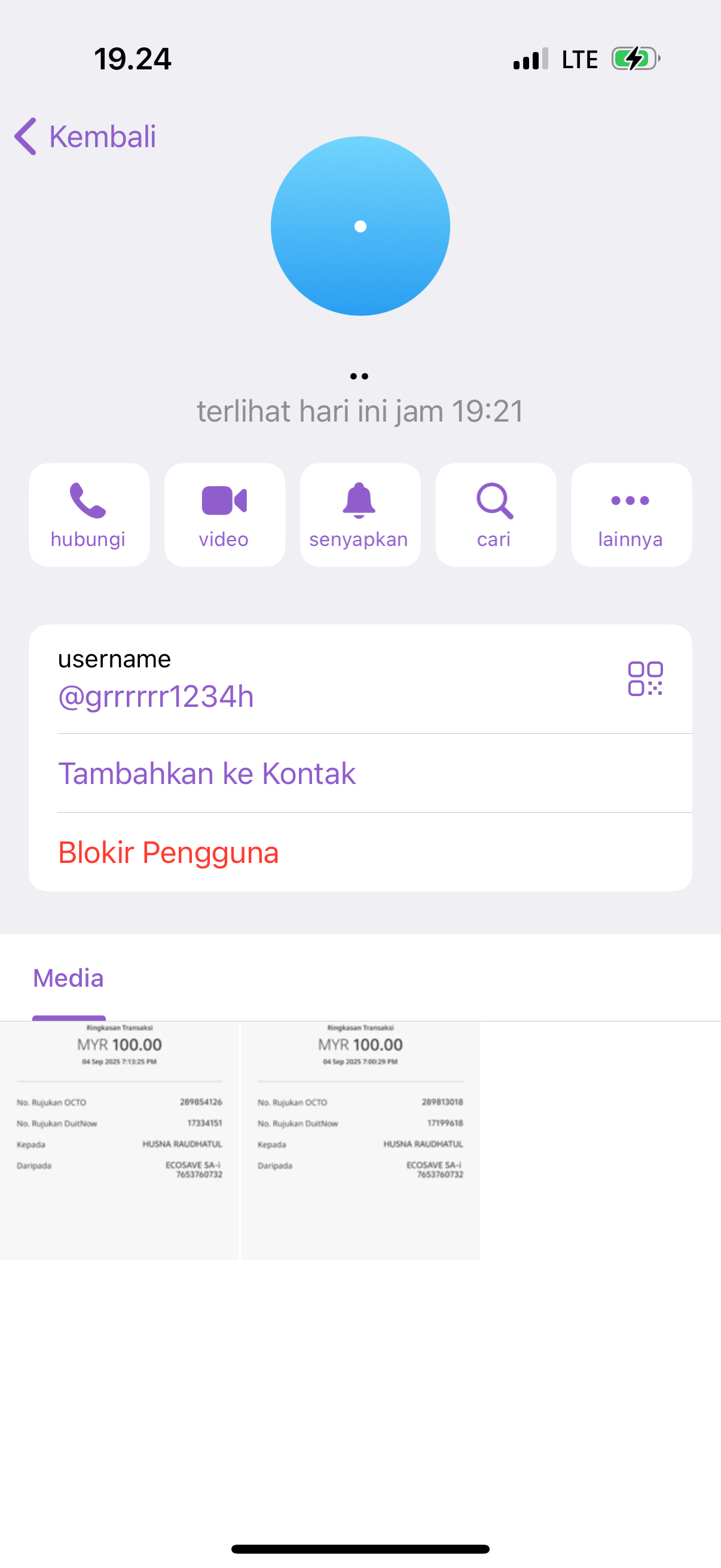
Task: Start a voice call with hubungi
Action: pyautogui.click(x=89, y=514)
